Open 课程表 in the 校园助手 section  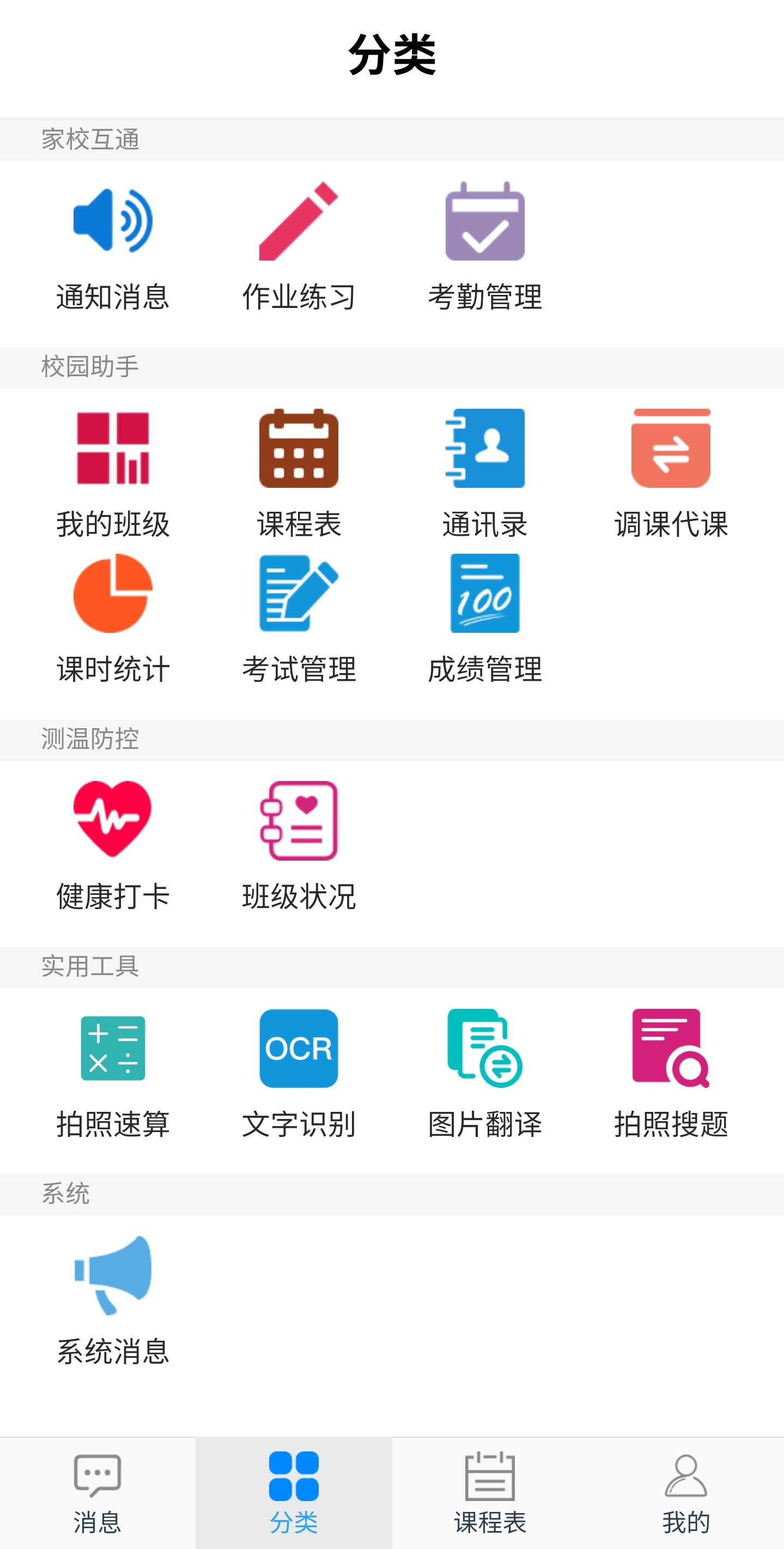[299, 474]
